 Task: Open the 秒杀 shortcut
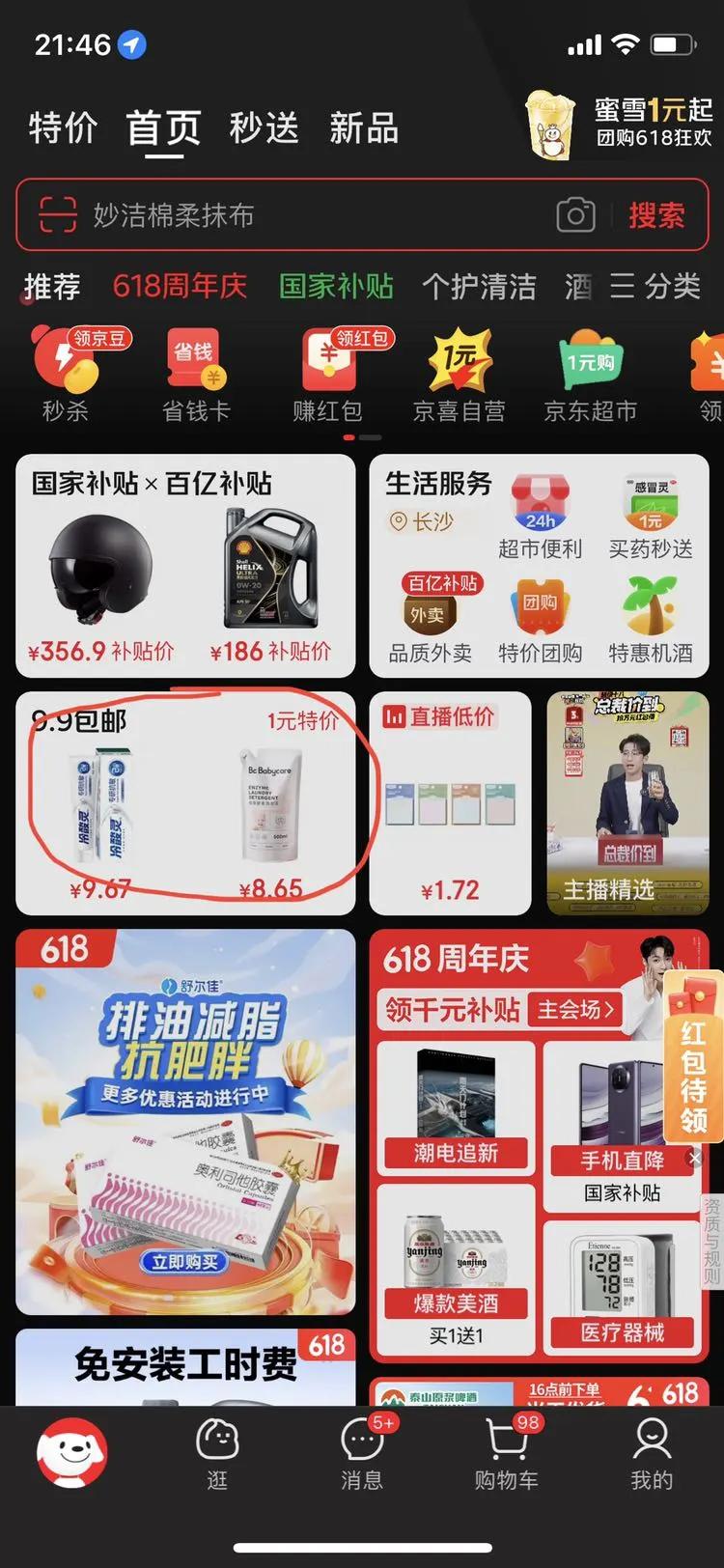click(66, 376)
